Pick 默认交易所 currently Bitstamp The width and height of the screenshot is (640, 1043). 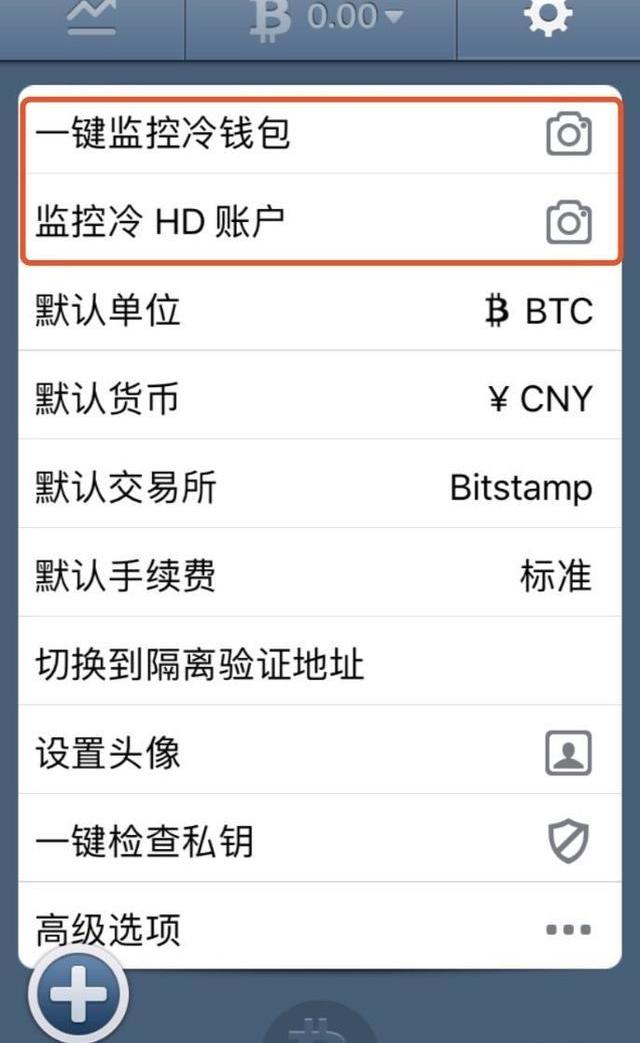click(320, 488)
